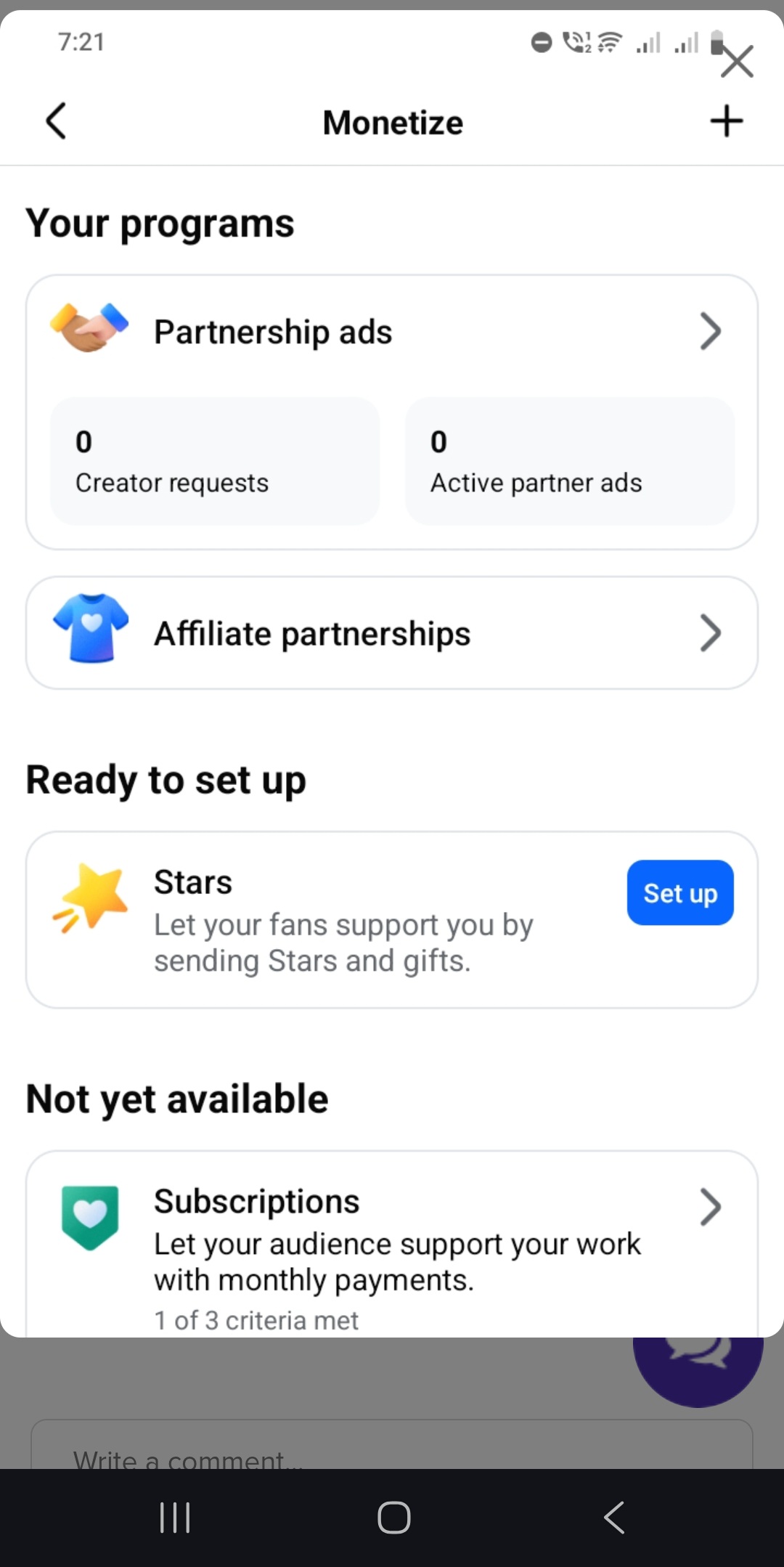Image resolution: width=784 pixels, height=1567 pixels.
Task: Open the chat bubble floating button
Action: [698, 1365]
